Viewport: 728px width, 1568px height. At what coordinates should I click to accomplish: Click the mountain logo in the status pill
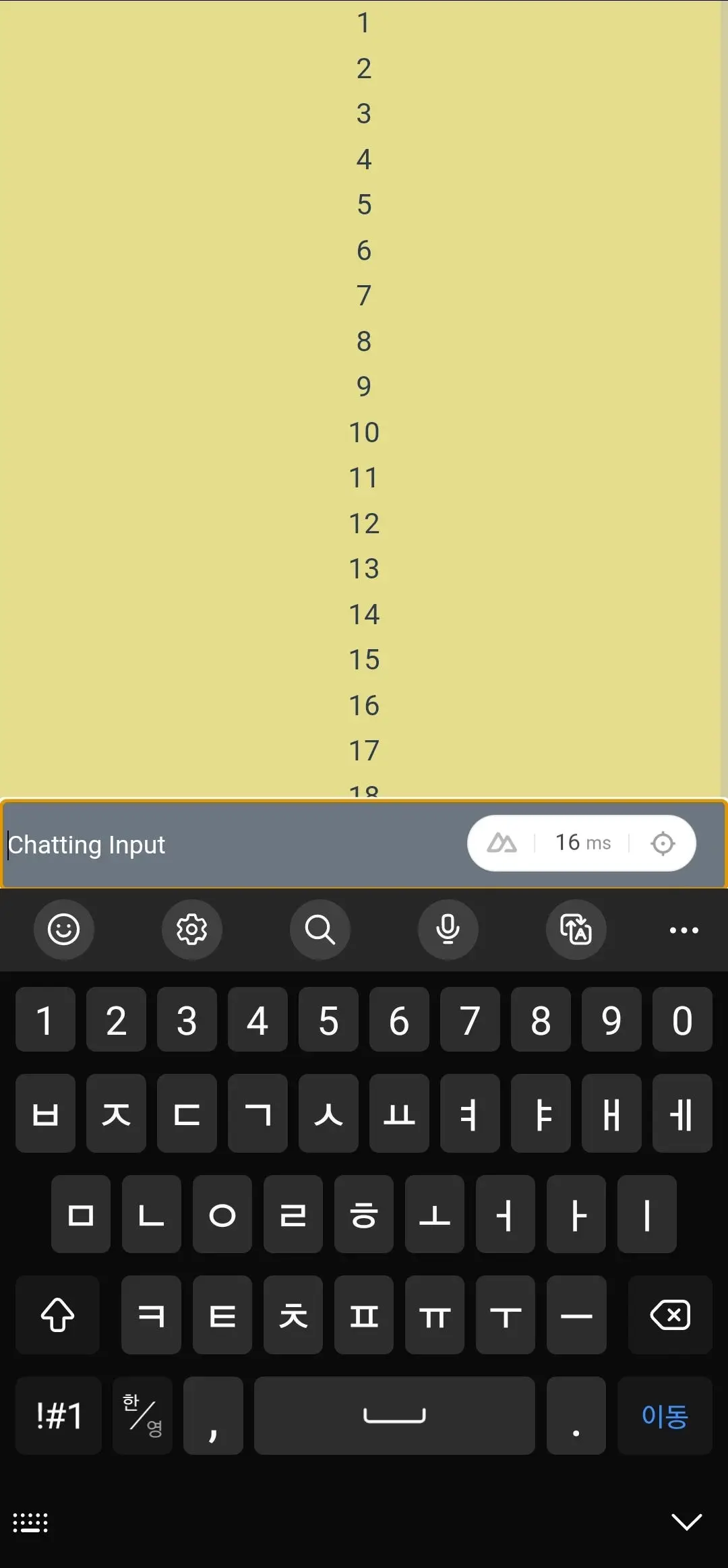click(503, 843)
